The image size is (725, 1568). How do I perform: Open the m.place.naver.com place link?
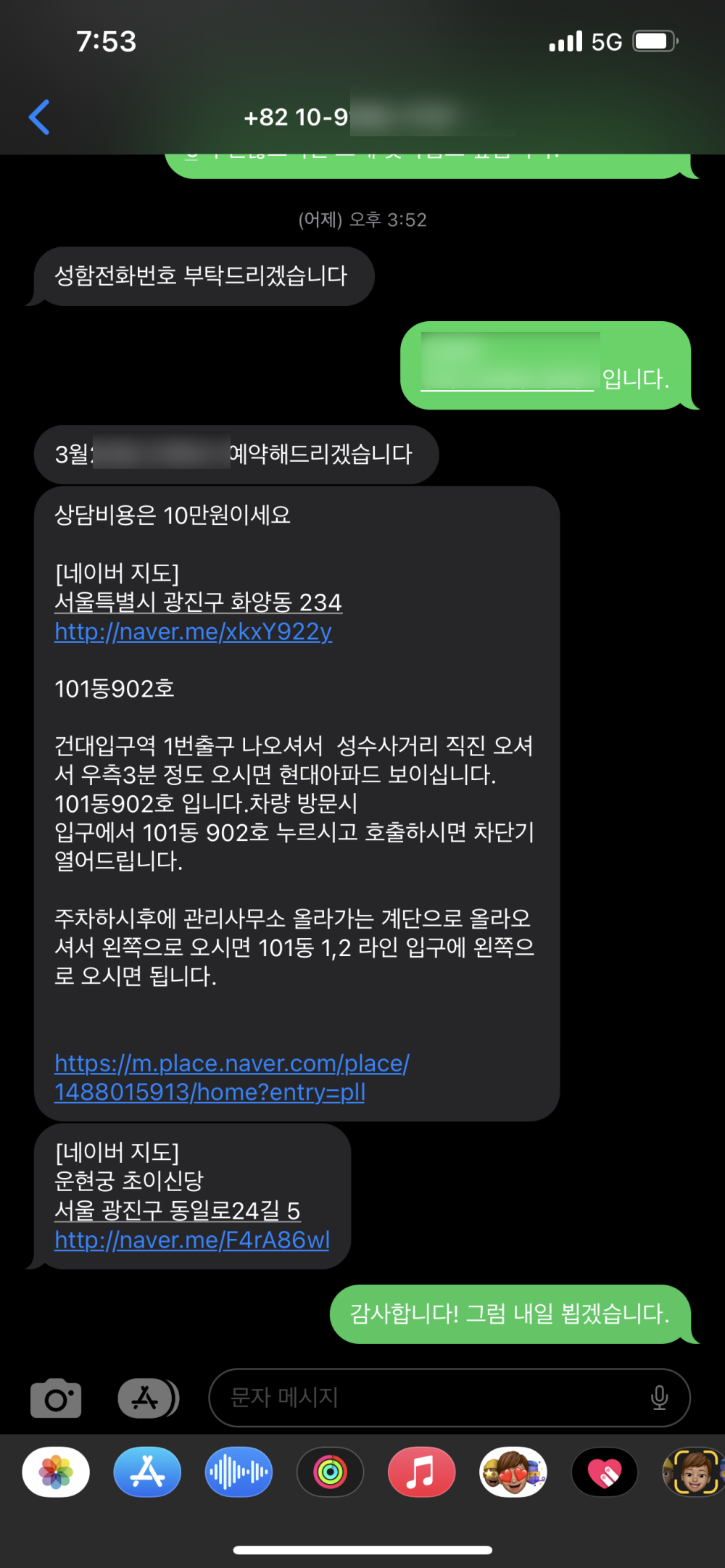click(231, 1078)
